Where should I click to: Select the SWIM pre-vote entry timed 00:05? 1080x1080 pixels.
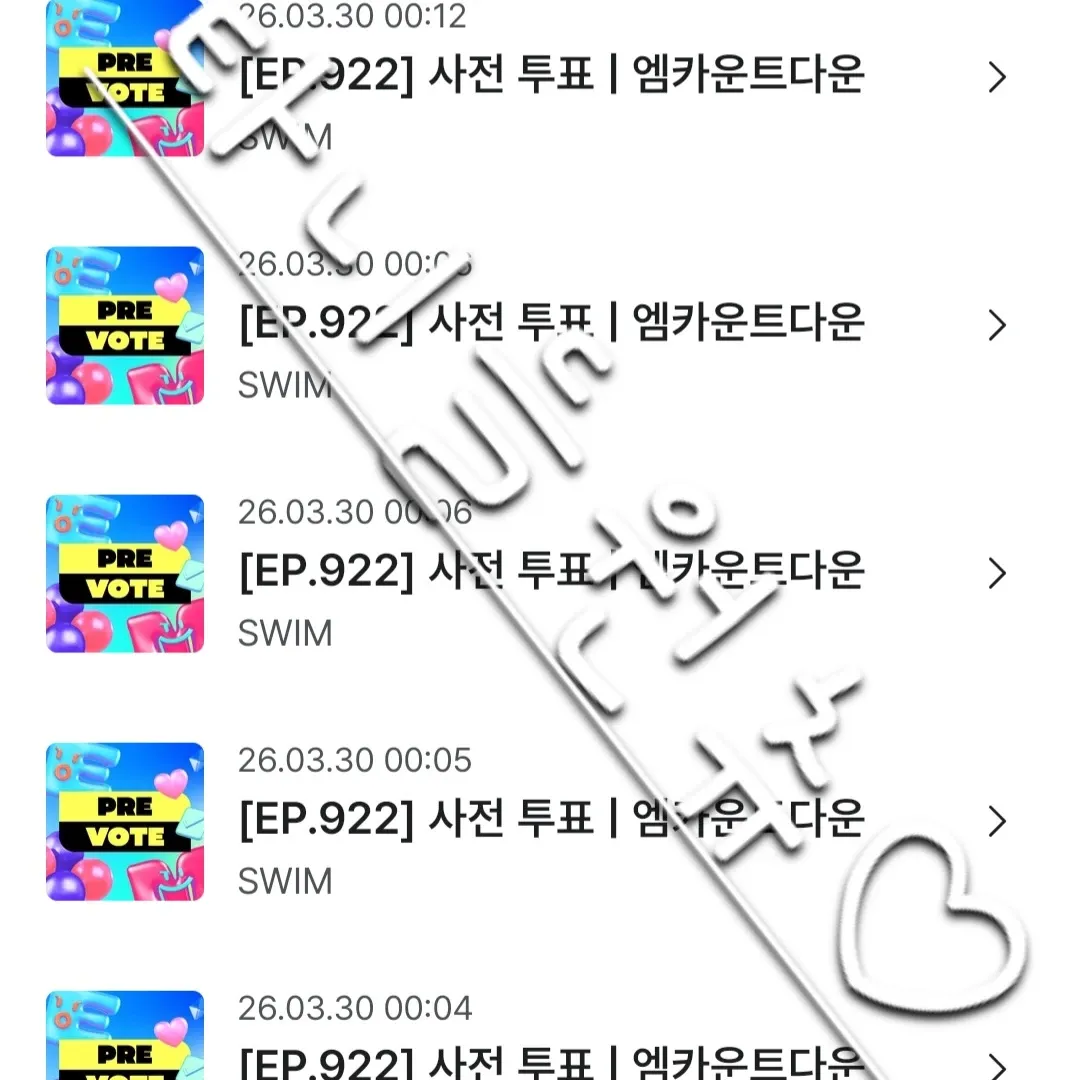(x=550, y=821)
